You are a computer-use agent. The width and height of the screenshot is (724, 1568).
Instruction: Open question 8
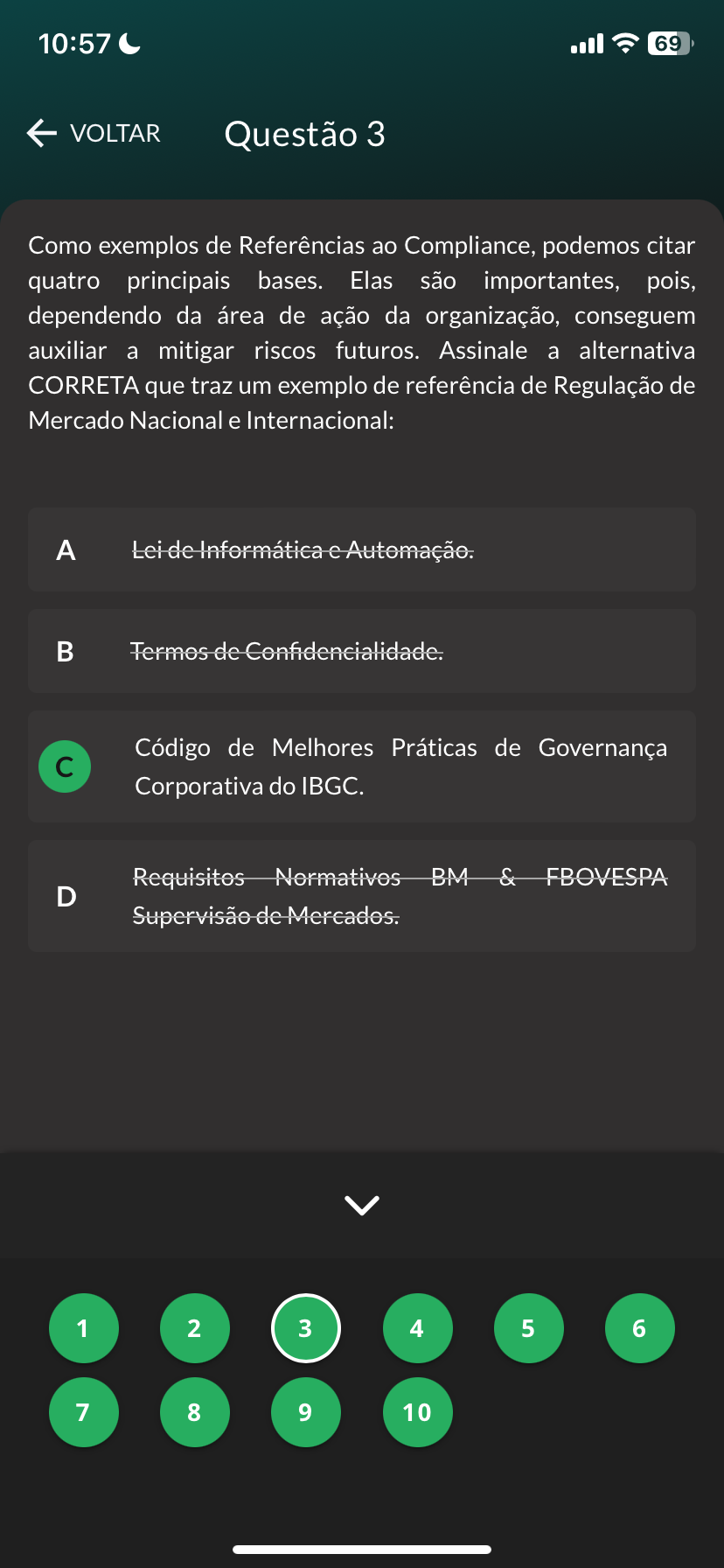(x=194, y=1412)
